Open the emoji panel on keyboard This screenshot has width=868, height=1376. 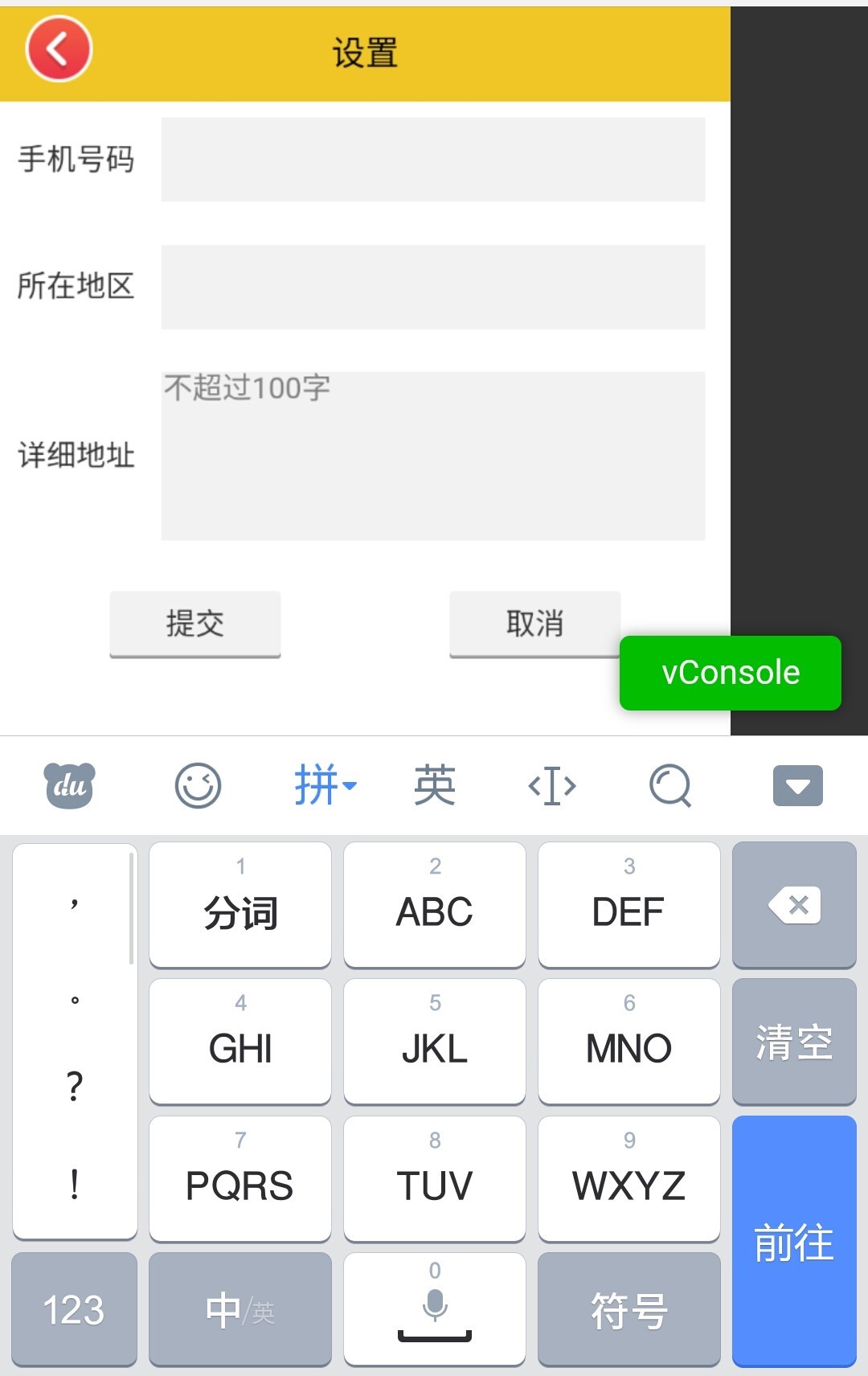coord(198,785)
